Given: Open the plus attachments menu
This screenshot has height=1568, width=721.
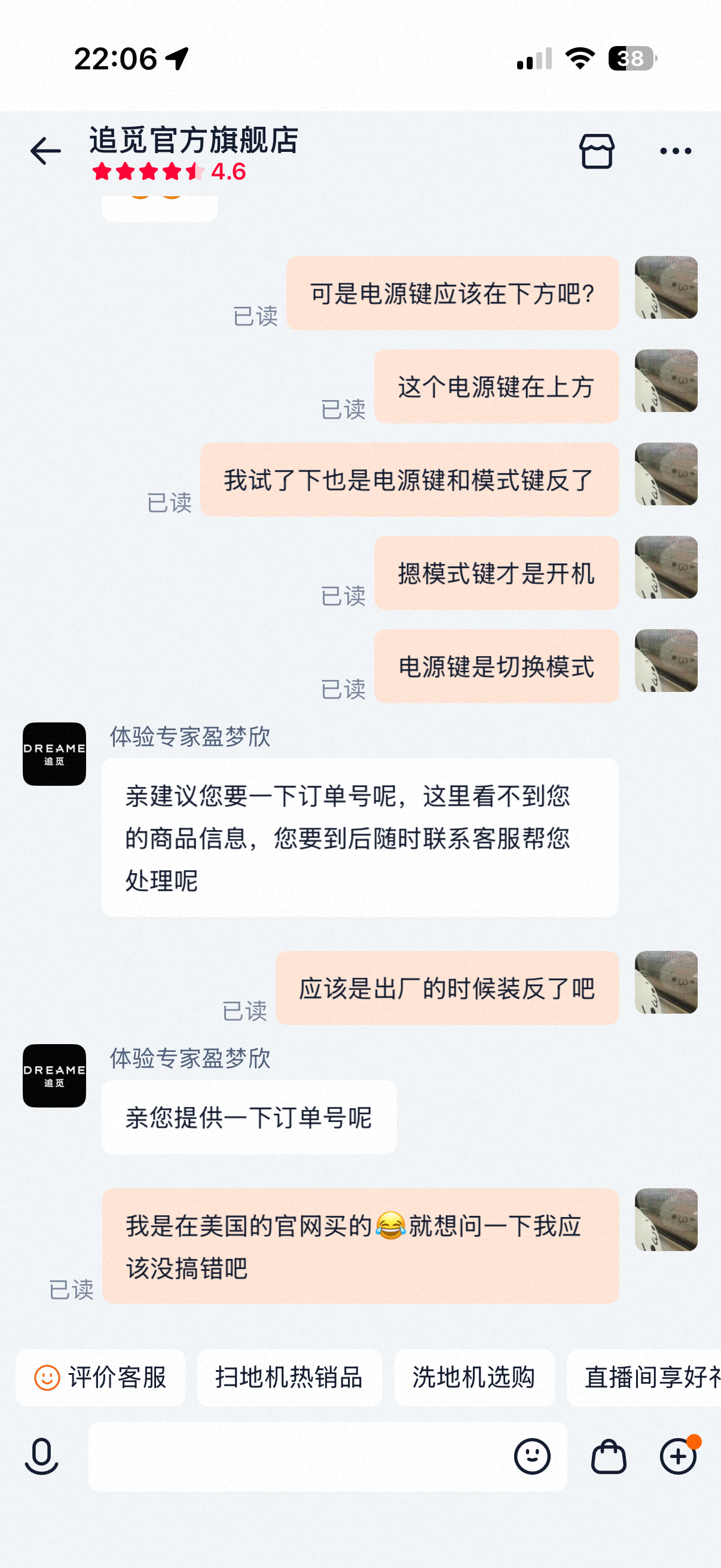Looking at the screenshot, I should (x=678, y=1457).
